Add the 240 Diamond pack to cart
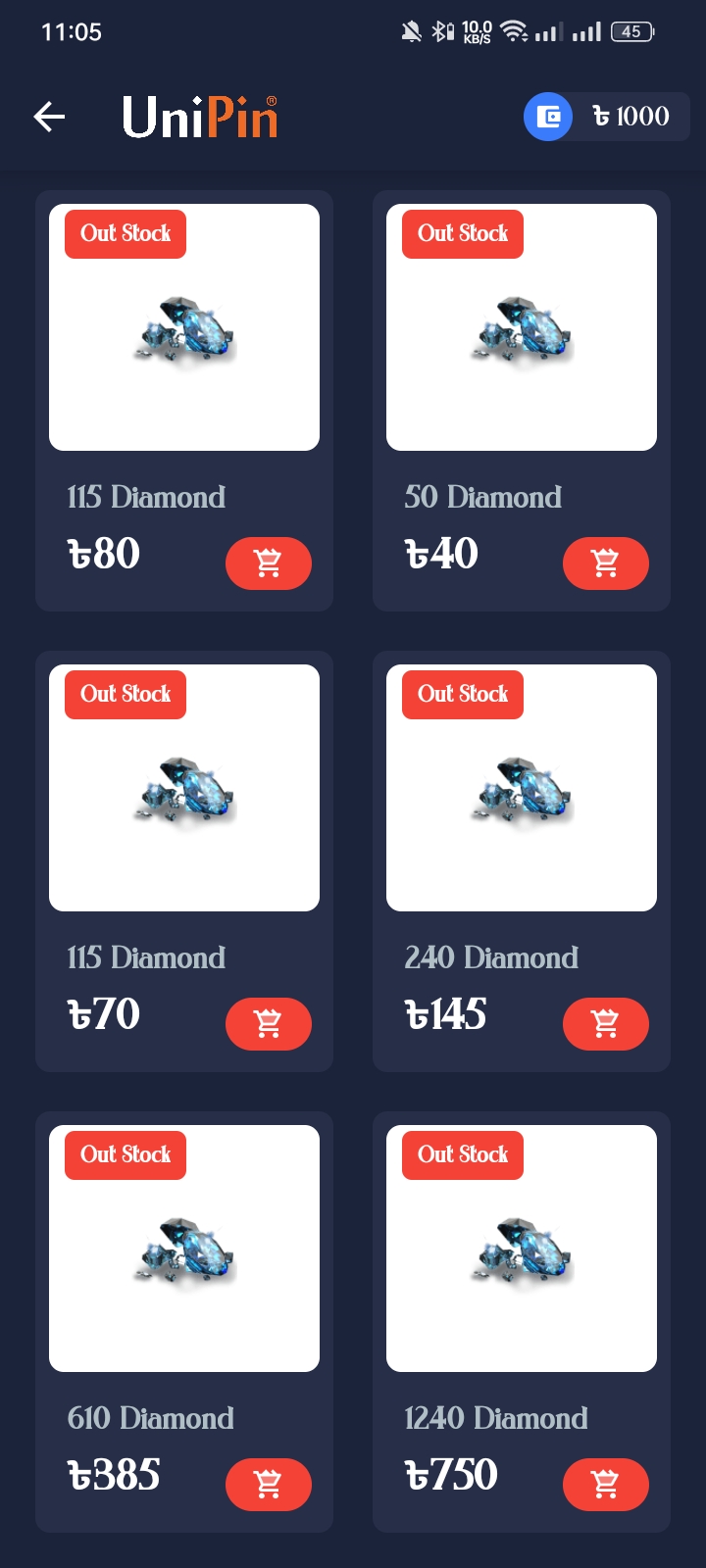Screen dimensions: 706x1568 pyautogui.click(x=606, y=1024)
